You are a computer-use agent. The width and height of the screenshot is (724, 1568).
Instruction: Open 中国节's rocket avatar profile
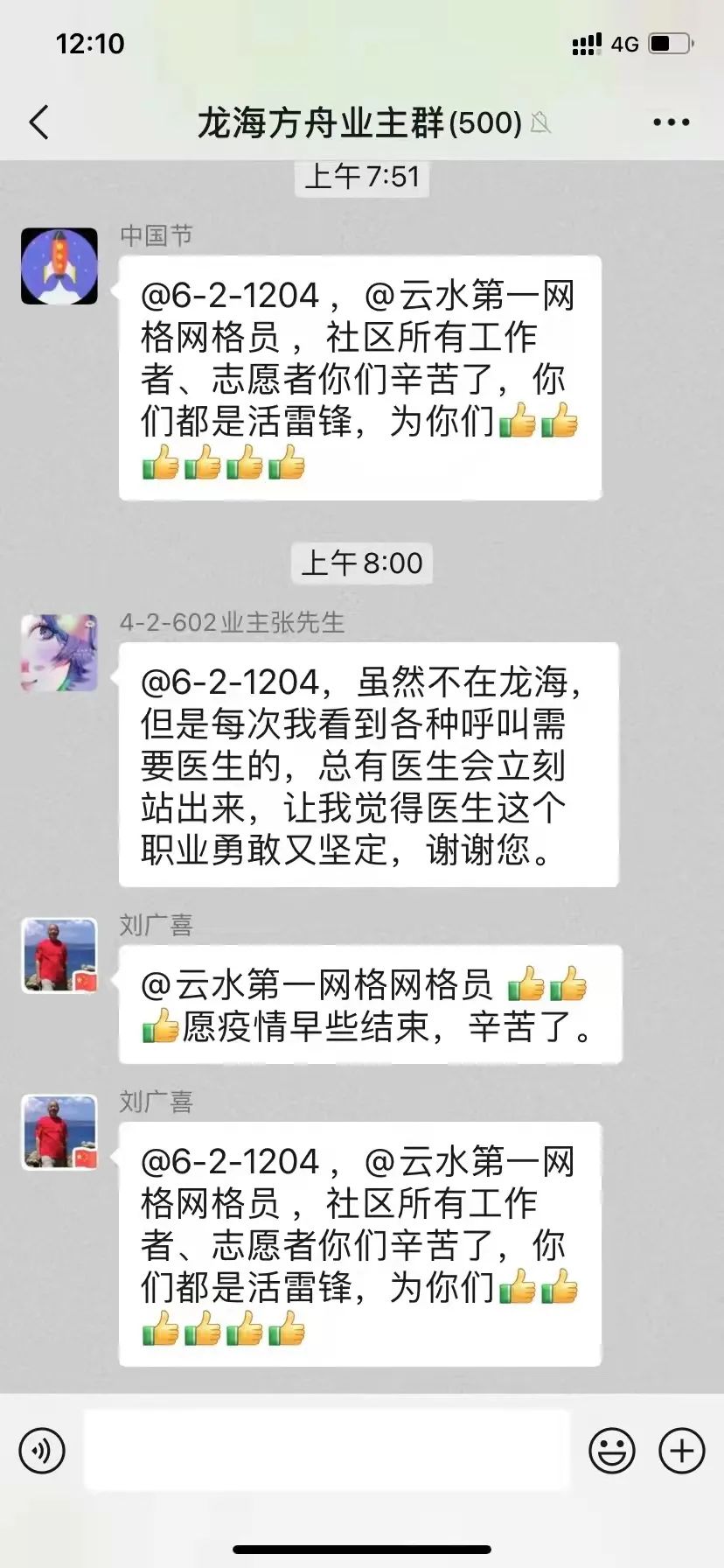click(59, 266)
